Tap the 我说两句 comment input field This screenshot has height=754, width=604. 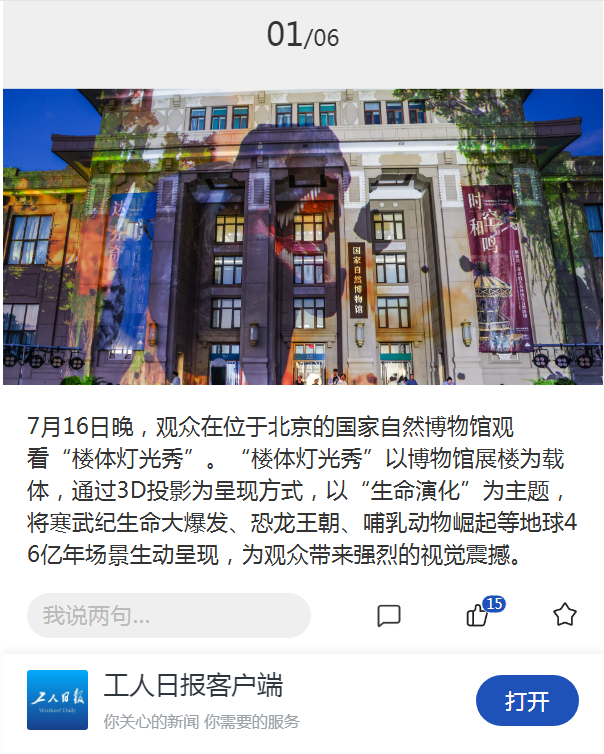(168, 615)
